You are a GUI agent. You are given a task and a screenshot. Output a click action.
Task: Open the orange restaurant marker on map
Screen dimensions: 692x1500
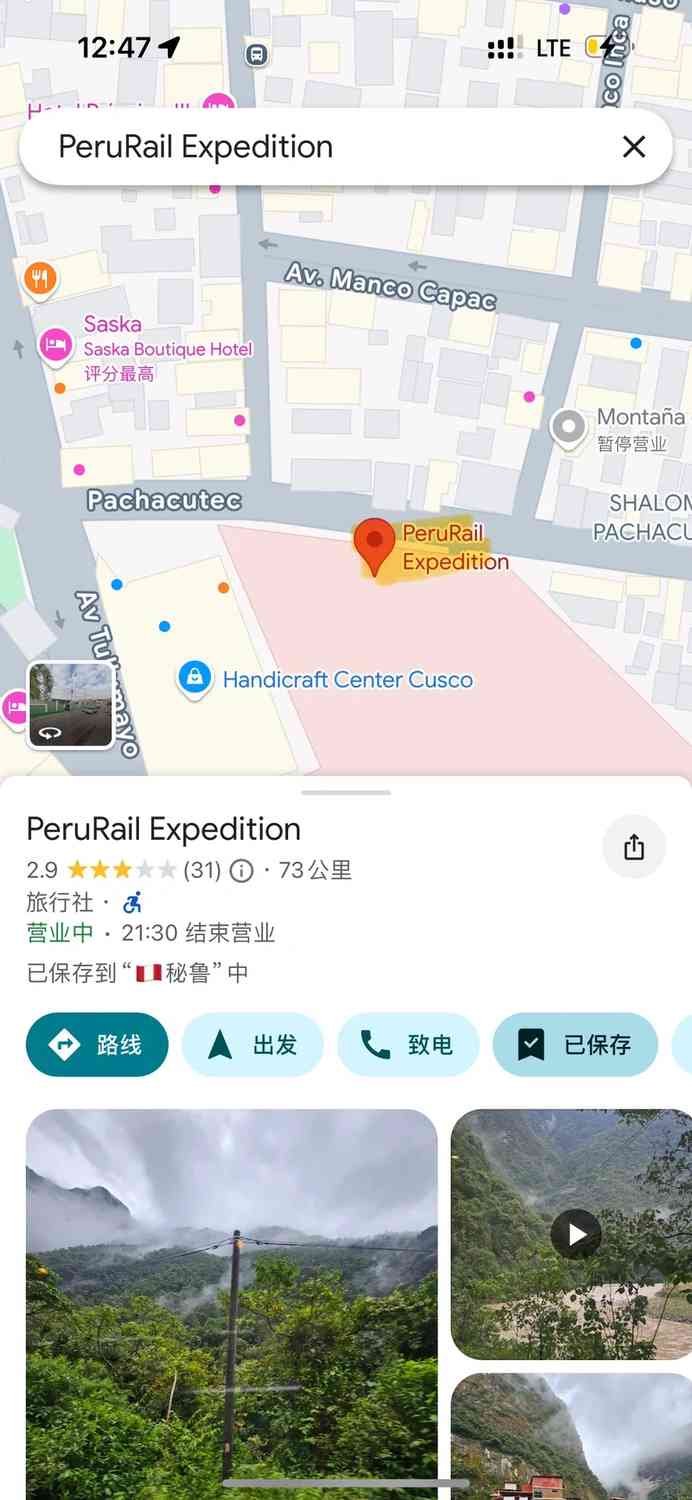[40, 278]
